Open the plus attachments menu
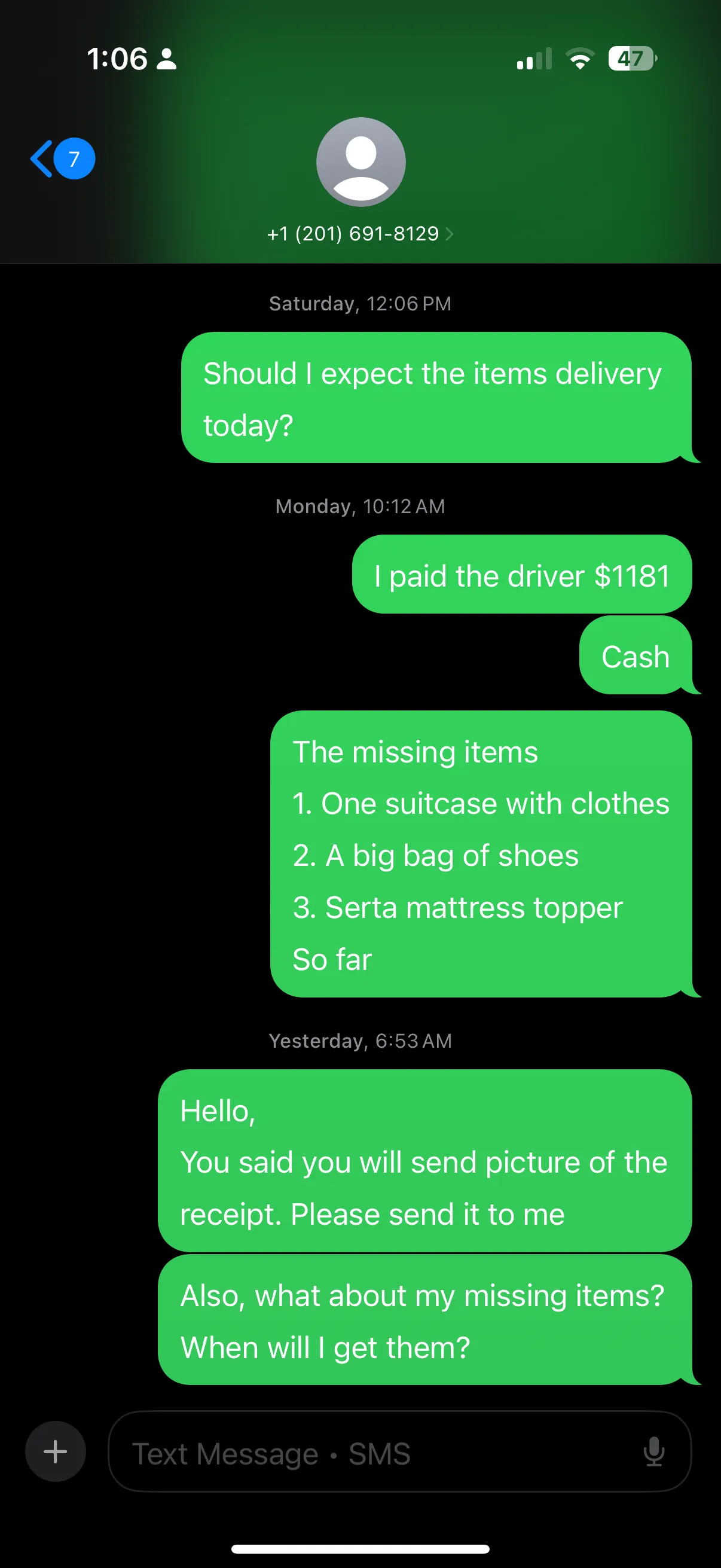Screen dimensions: 721x1568 click(x=56, y=1452)
